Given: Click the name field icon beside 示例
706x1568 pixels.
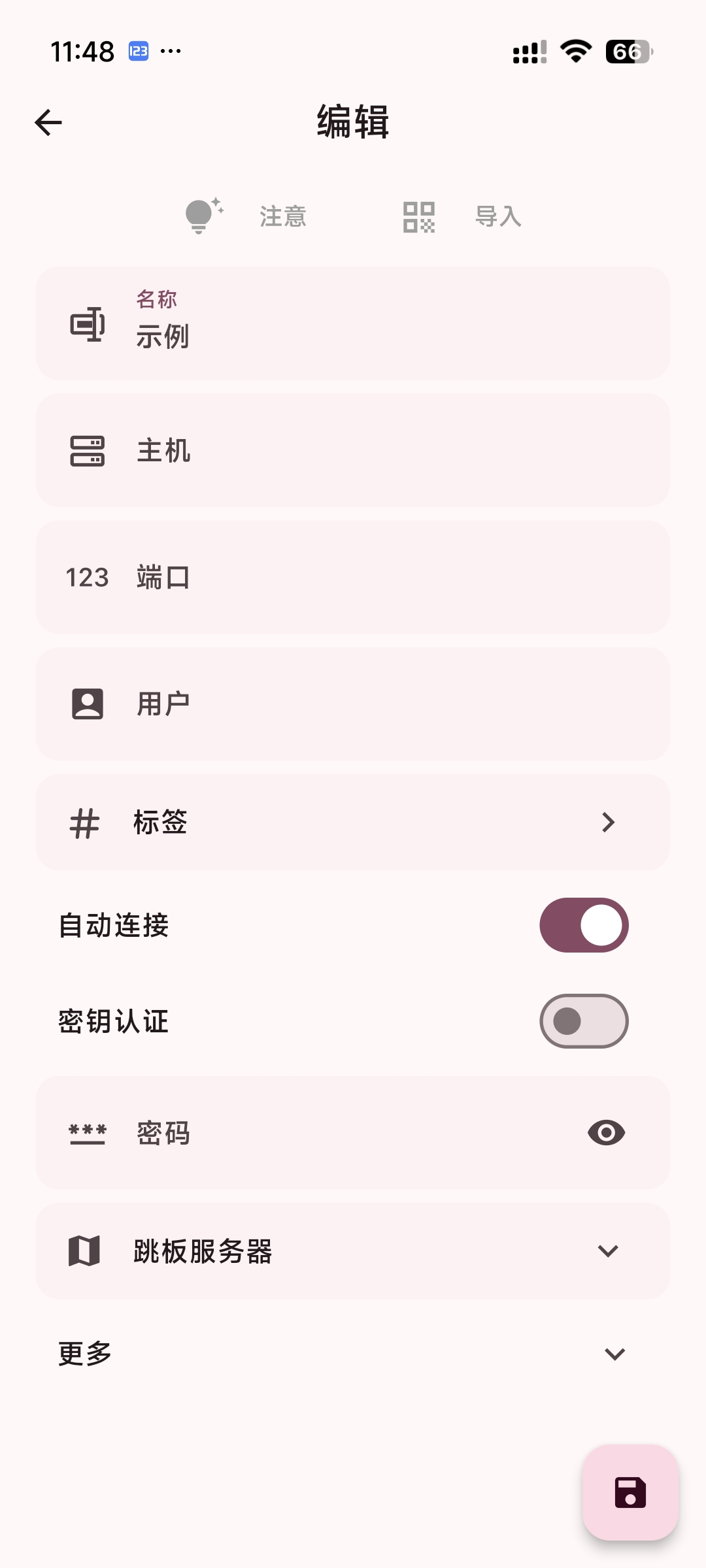Looking at the screenshot, I should (x=87, y=325).
